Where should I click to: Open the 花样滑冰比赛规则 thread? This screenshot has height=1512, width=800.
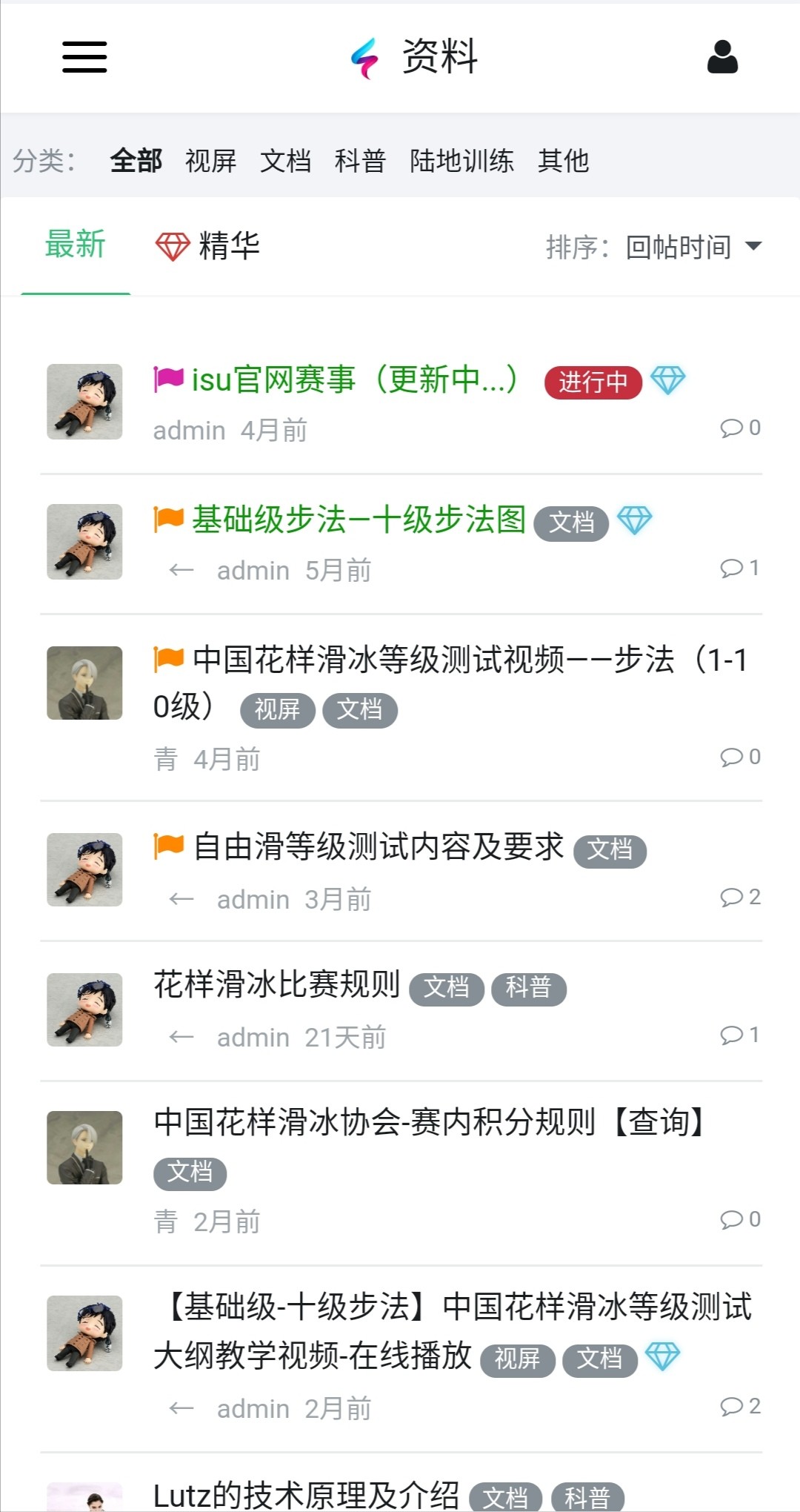277,985
